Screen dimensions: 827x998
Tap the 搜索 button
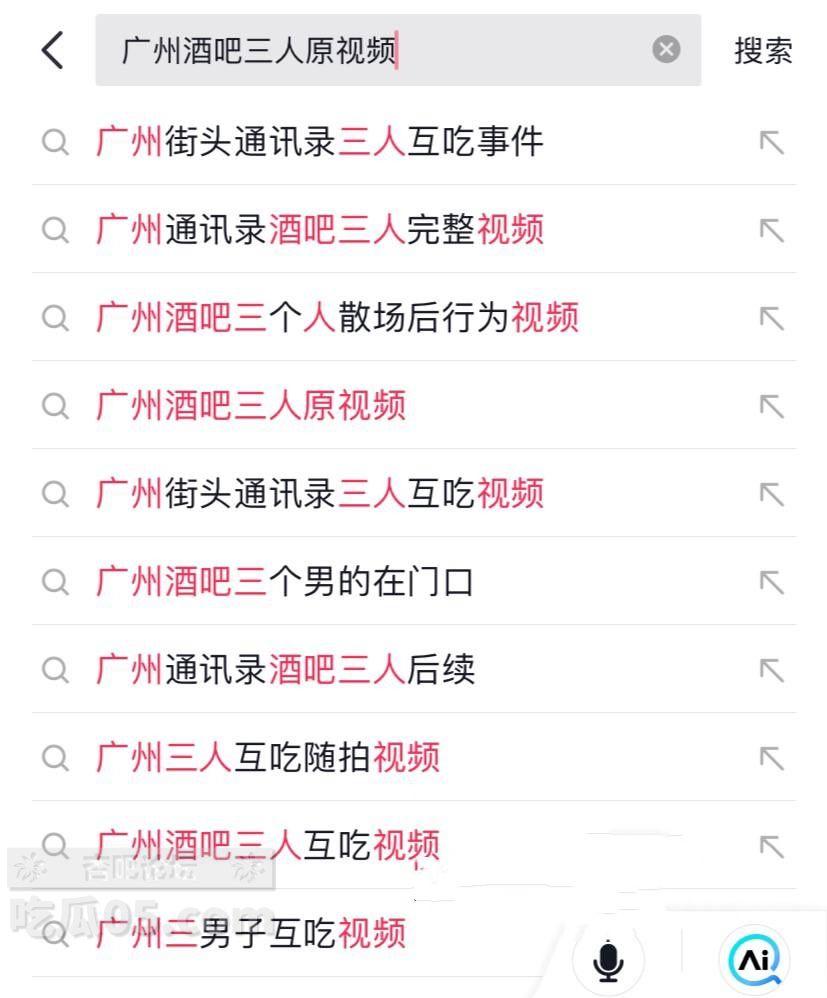(763, 51)
